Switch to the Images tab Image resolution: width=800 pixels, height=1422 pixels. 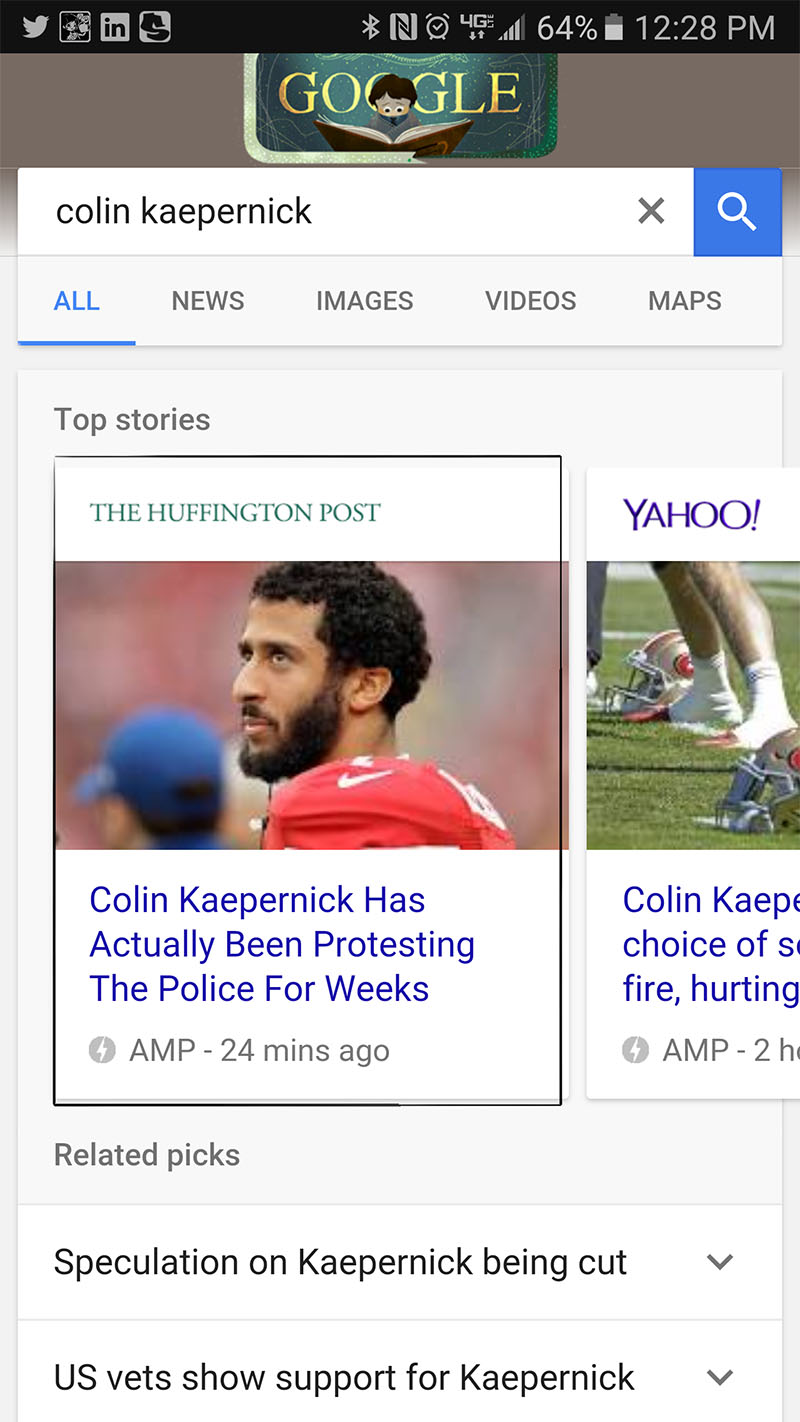(364, 301)
